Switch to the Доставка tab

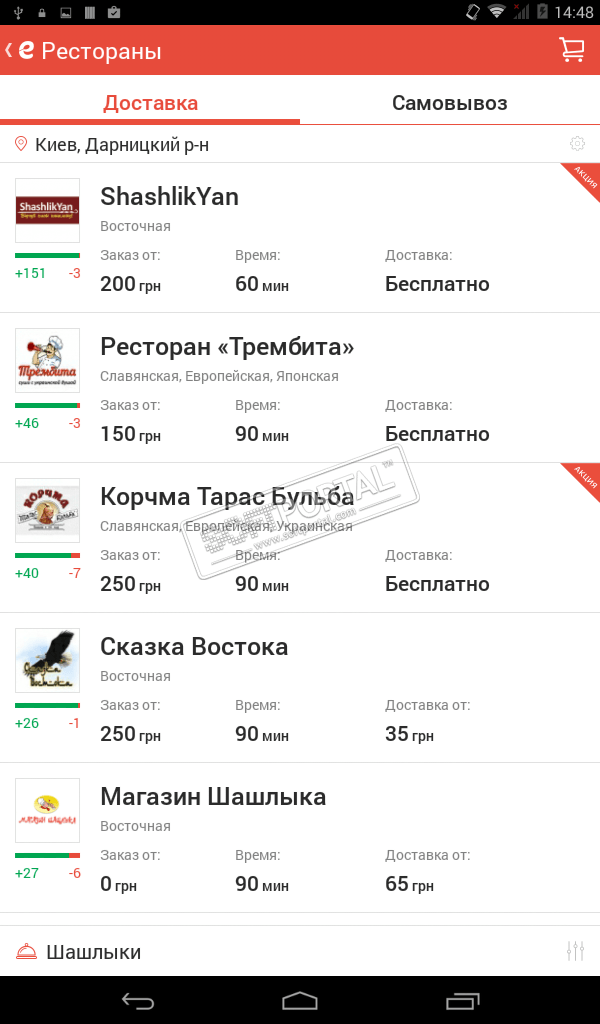[x=150, y=103]
